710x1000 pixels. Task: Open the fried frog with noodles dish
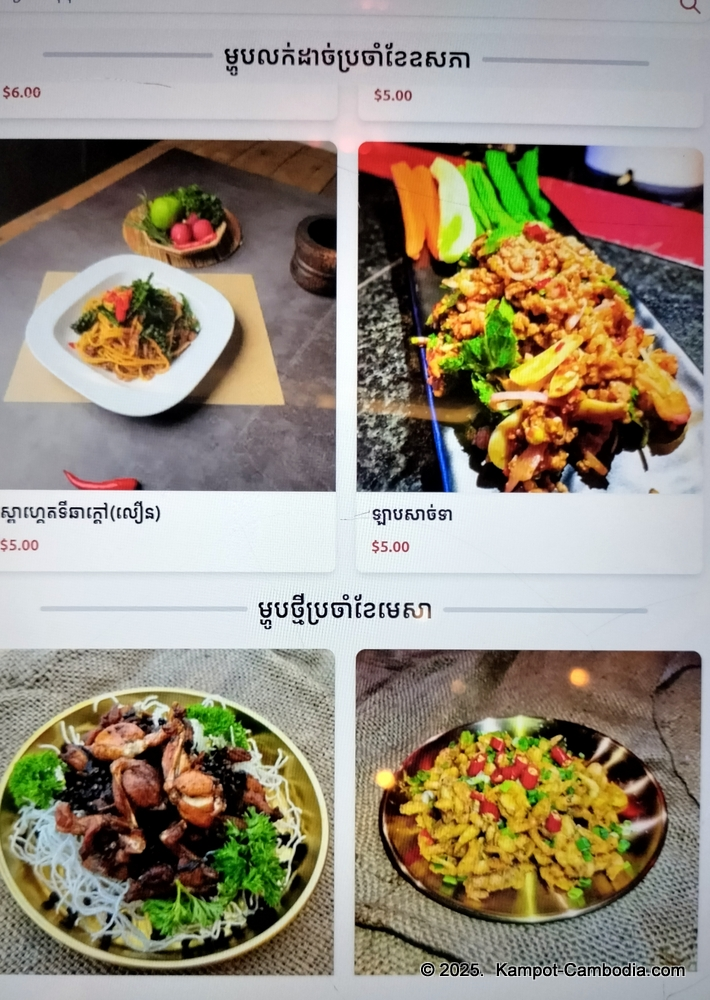[166, 810]
